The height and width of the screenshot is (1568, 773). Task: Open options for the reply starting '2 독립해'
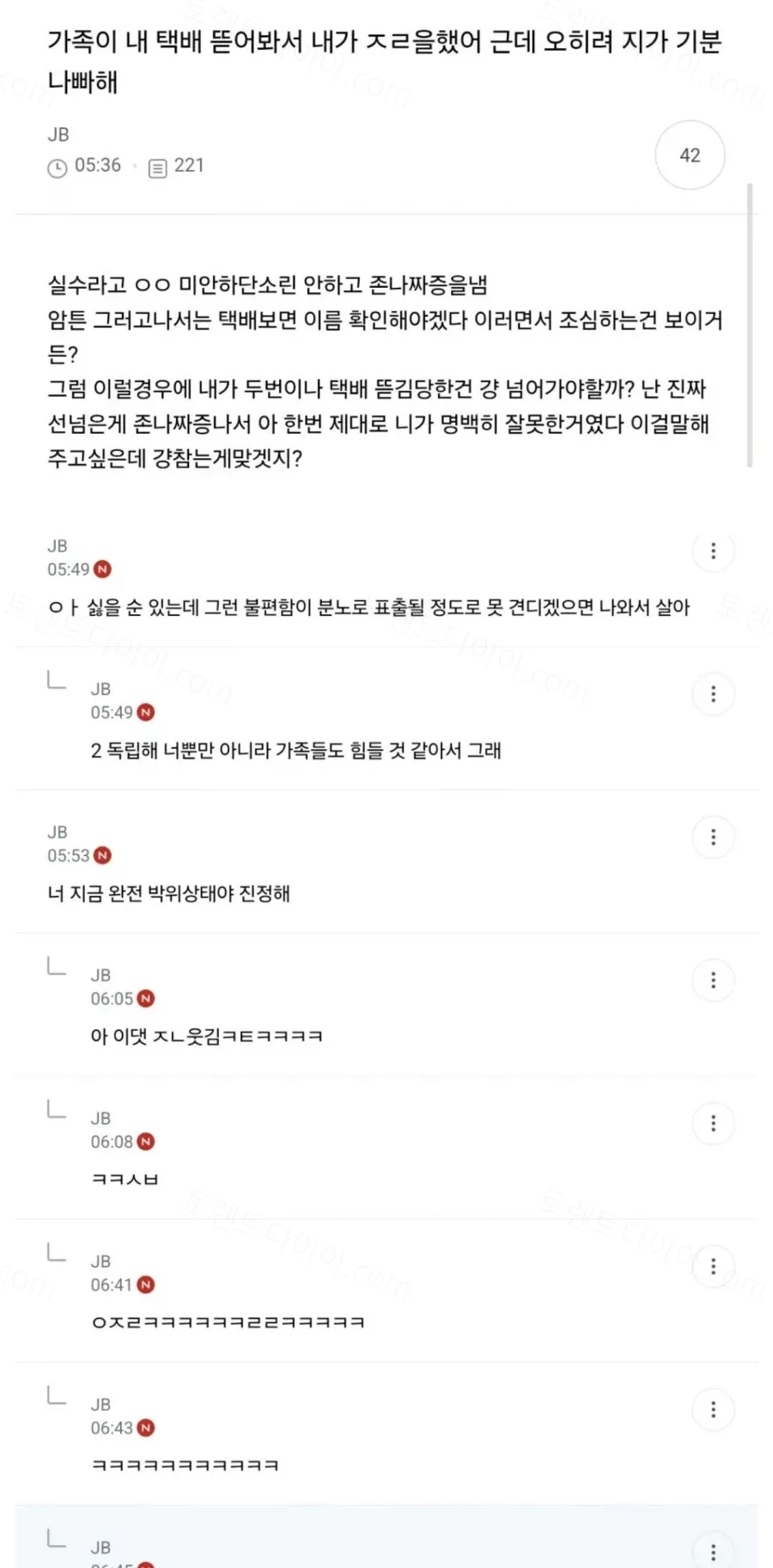(713, 694)
